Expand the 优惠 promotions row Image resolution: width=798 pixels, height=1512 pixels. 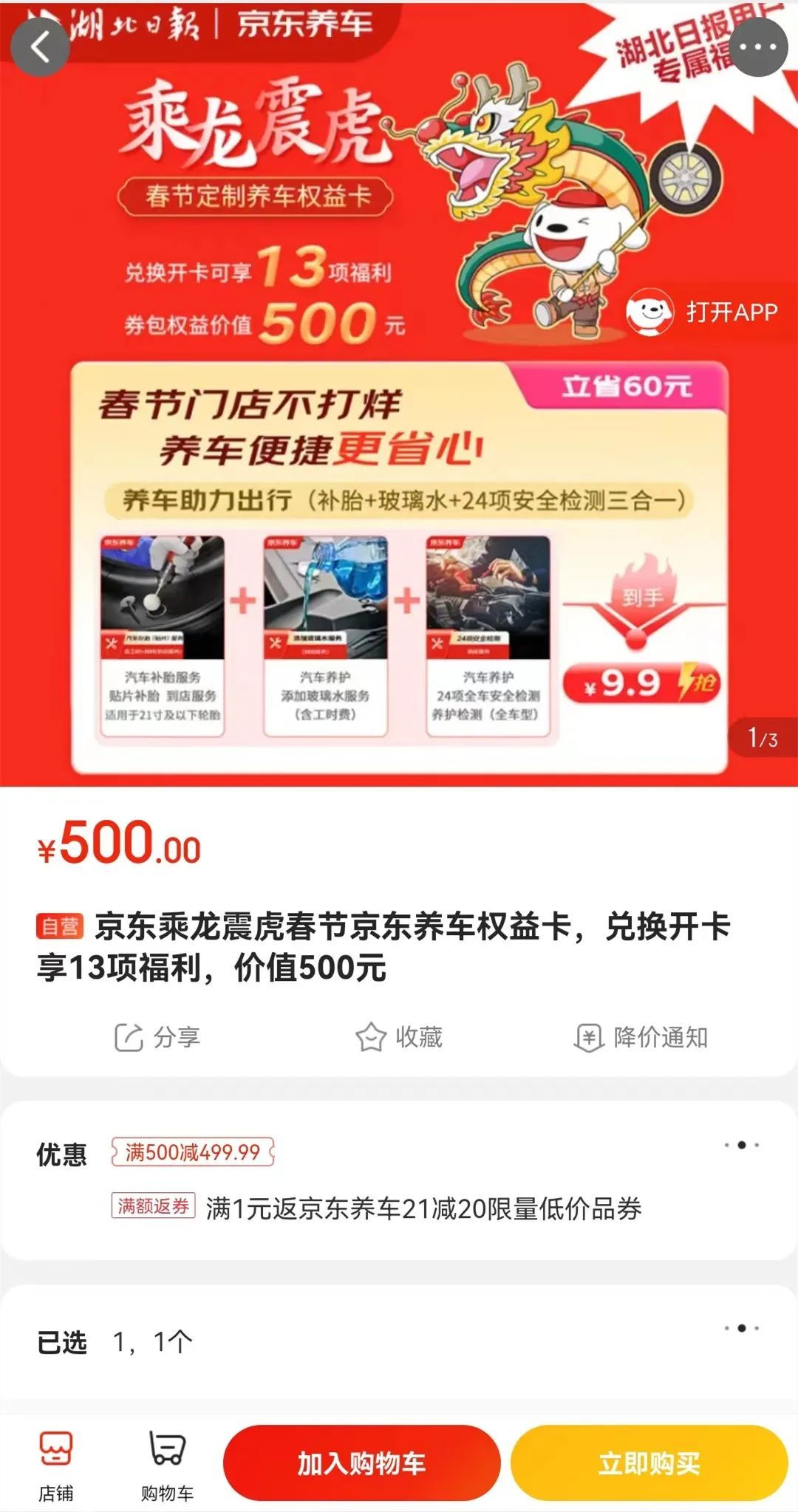[x=741, y=1145]
